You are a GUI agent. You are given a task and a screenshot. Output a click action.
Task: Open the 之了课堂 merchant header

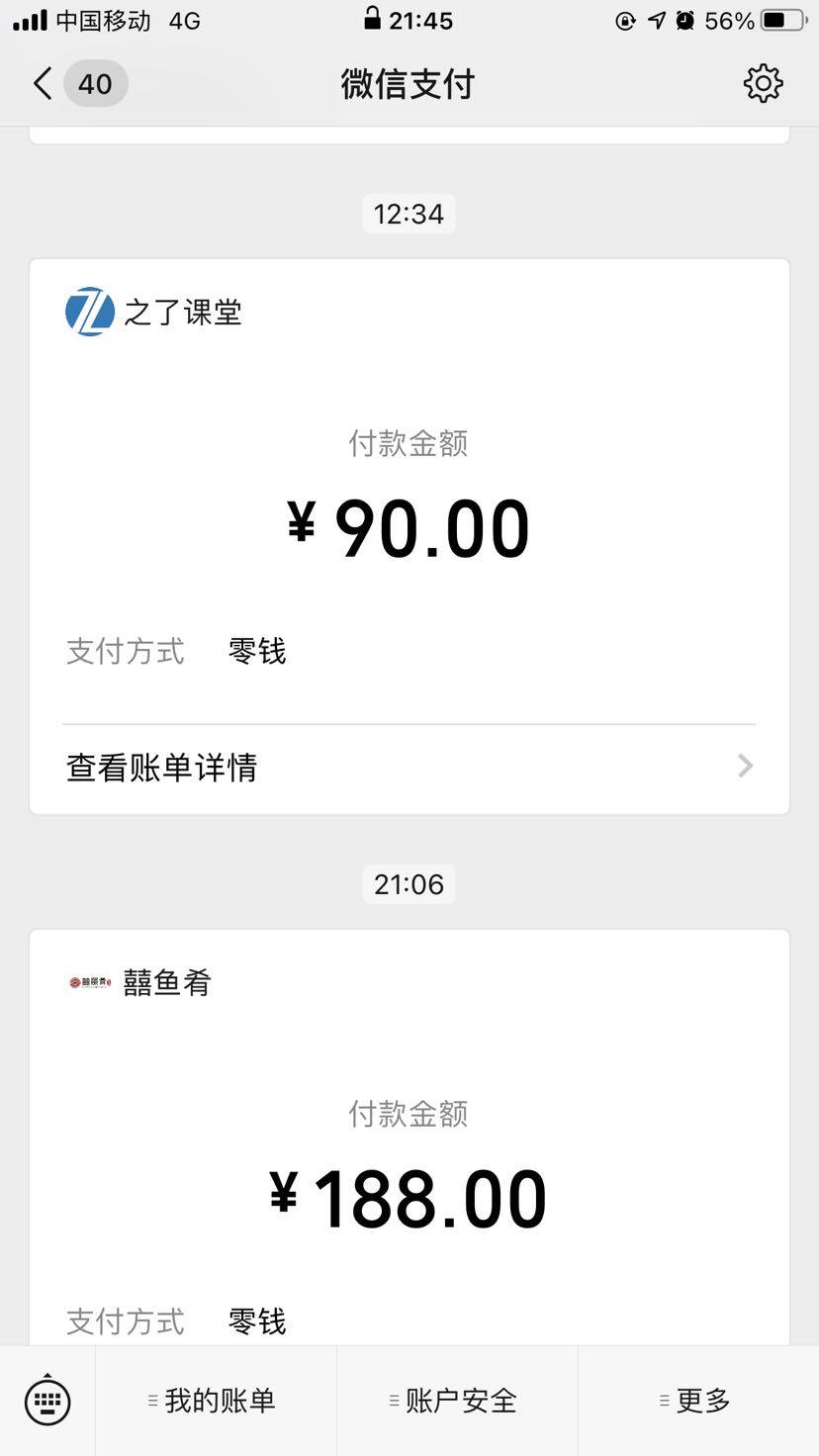point(154,313)
